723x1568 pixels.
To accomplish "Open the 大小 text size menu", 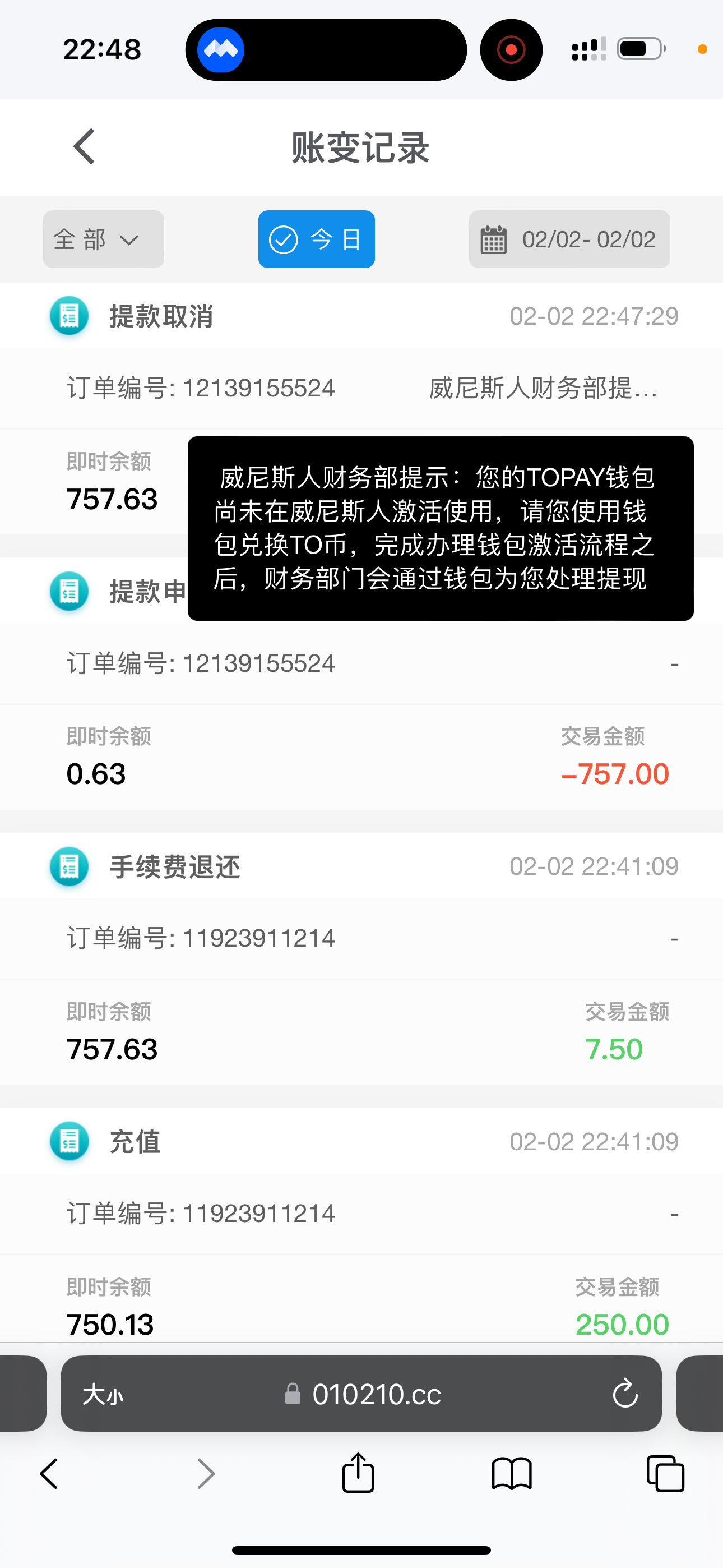I will (x=103, y=1394).
